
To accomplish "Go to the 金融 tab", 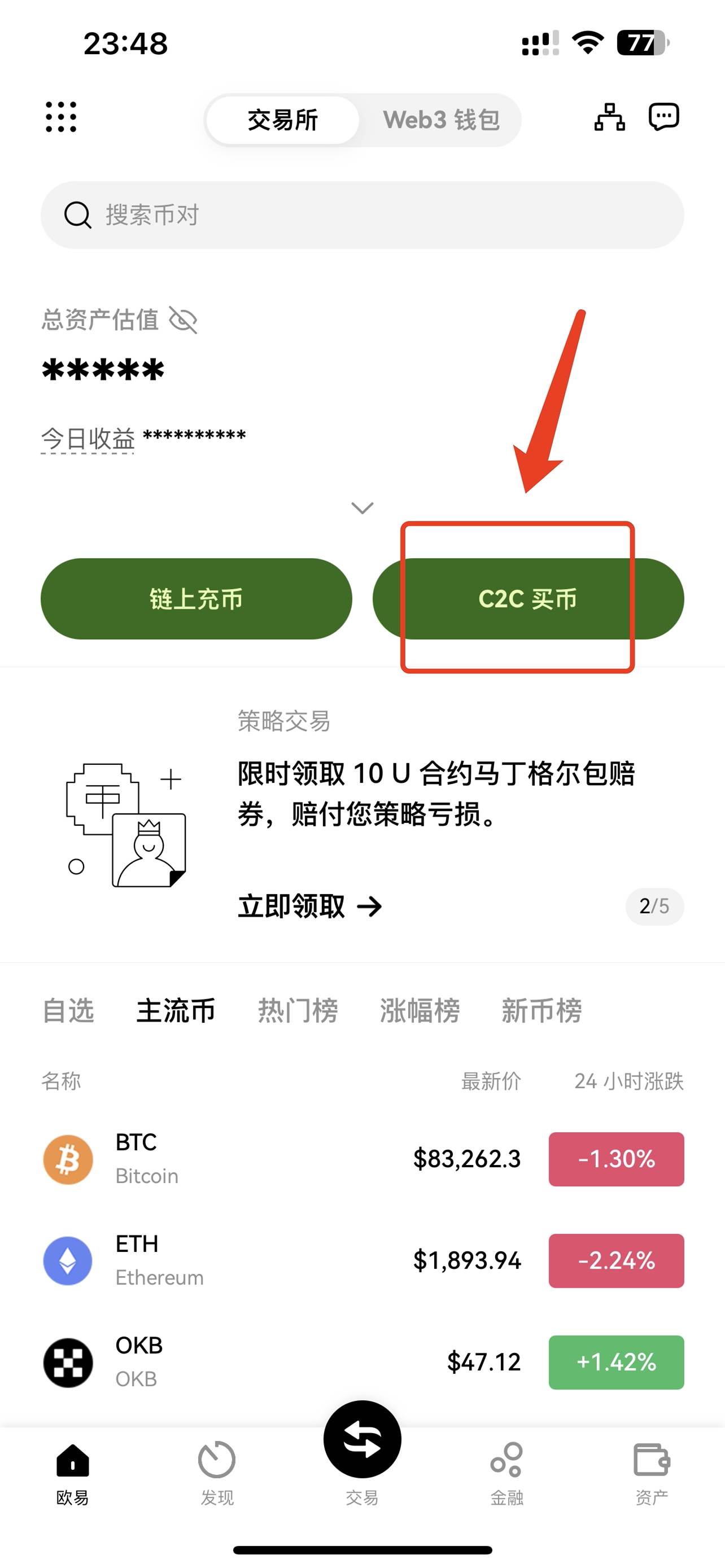I will click(506, 1472).
